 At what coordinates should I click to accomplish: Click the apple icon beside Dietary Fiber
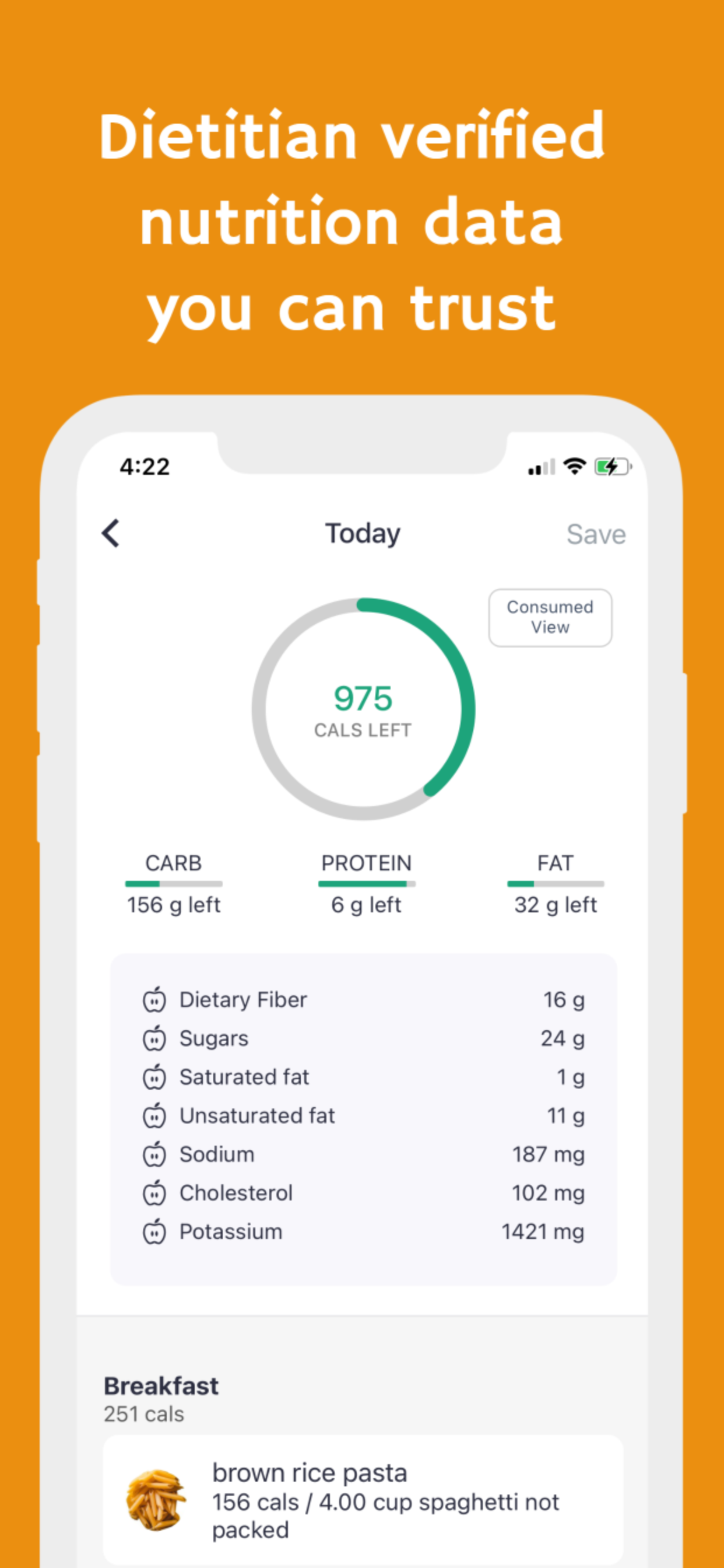click(154, 999)
